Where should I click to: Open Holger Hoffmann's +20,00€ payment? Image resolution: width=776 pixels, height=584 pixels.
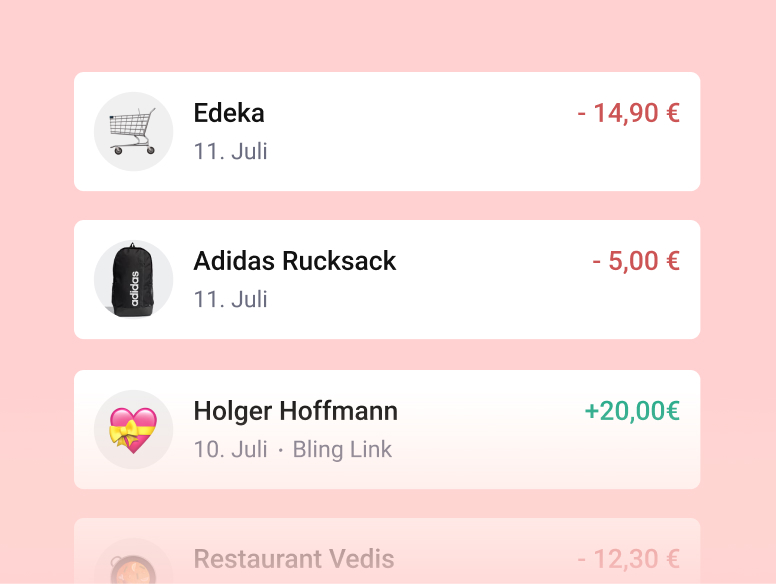[x=386, y=429]
